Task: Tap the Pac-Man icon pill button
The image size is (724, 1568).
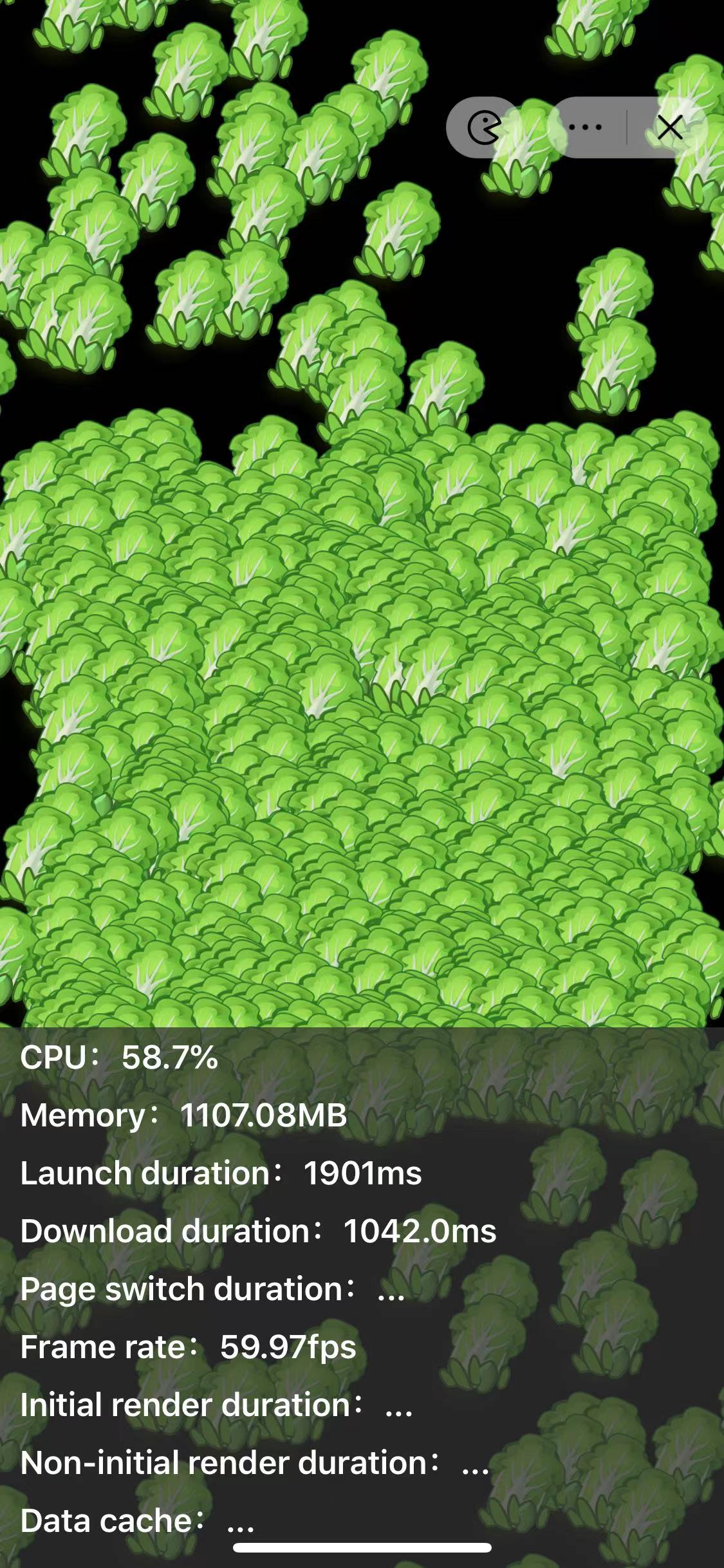Action: 483,127
